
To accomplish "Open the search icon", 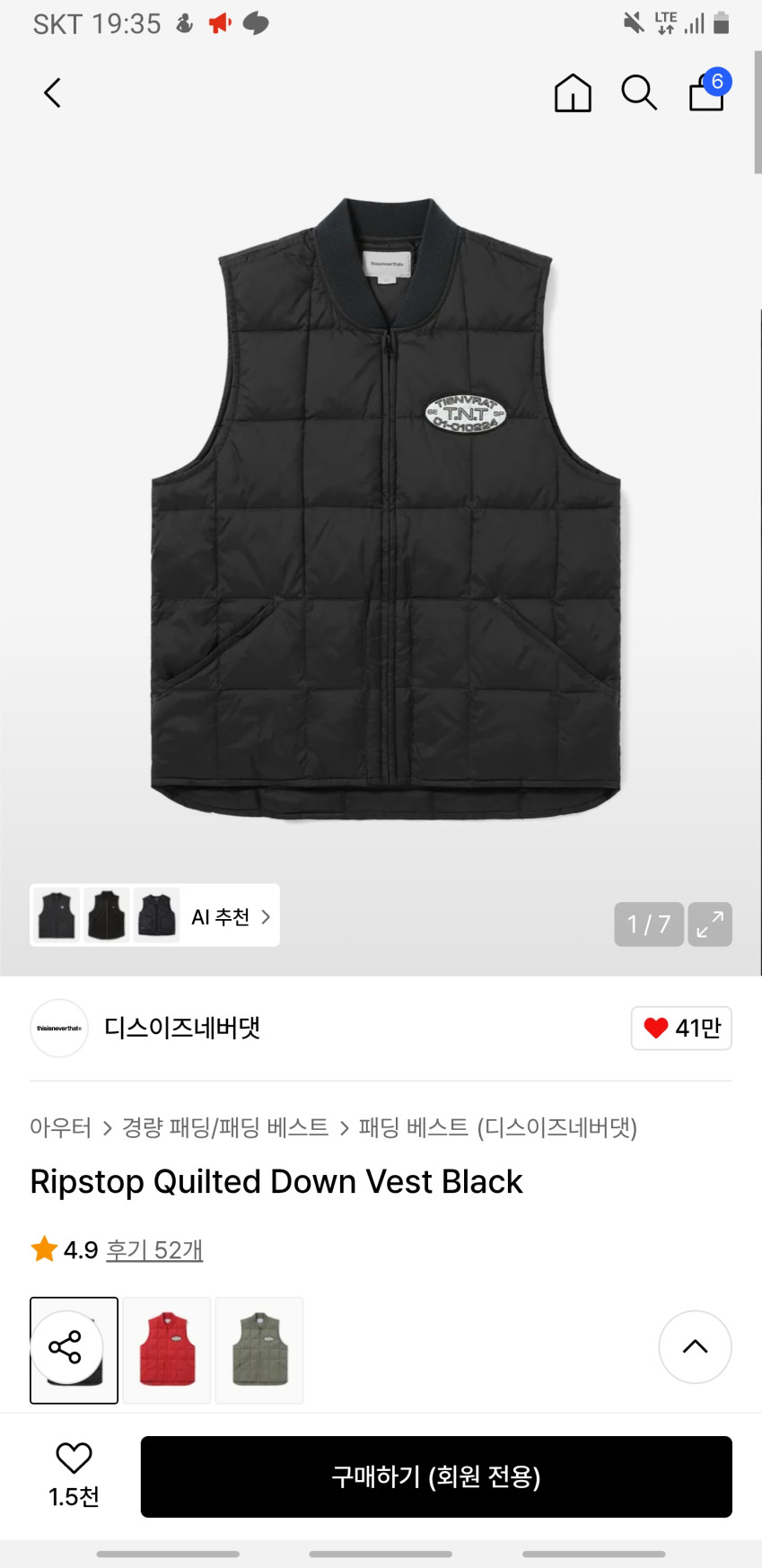I will pos(639,92).
